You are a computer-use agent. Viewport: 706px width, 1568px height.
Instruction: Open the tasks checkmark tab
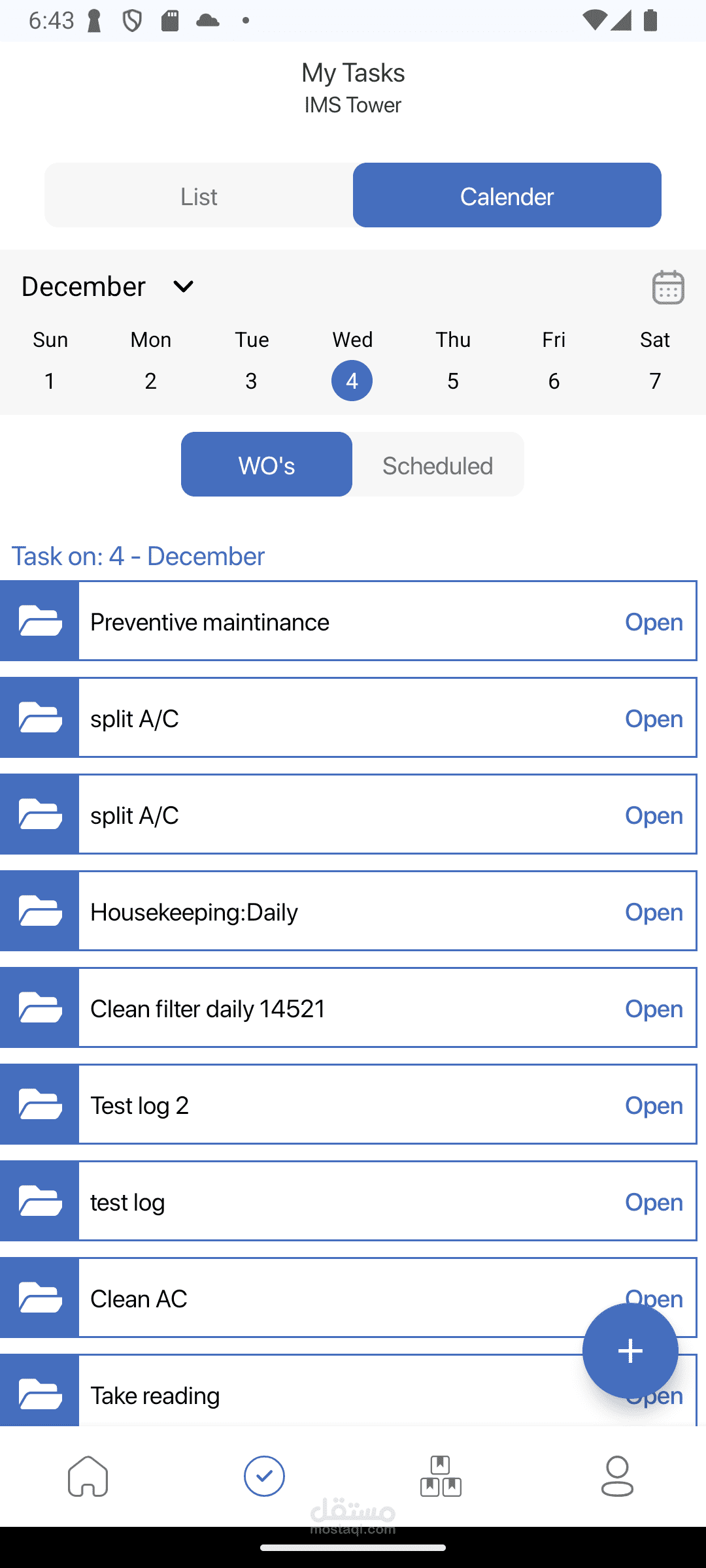tap(265, 1476)
